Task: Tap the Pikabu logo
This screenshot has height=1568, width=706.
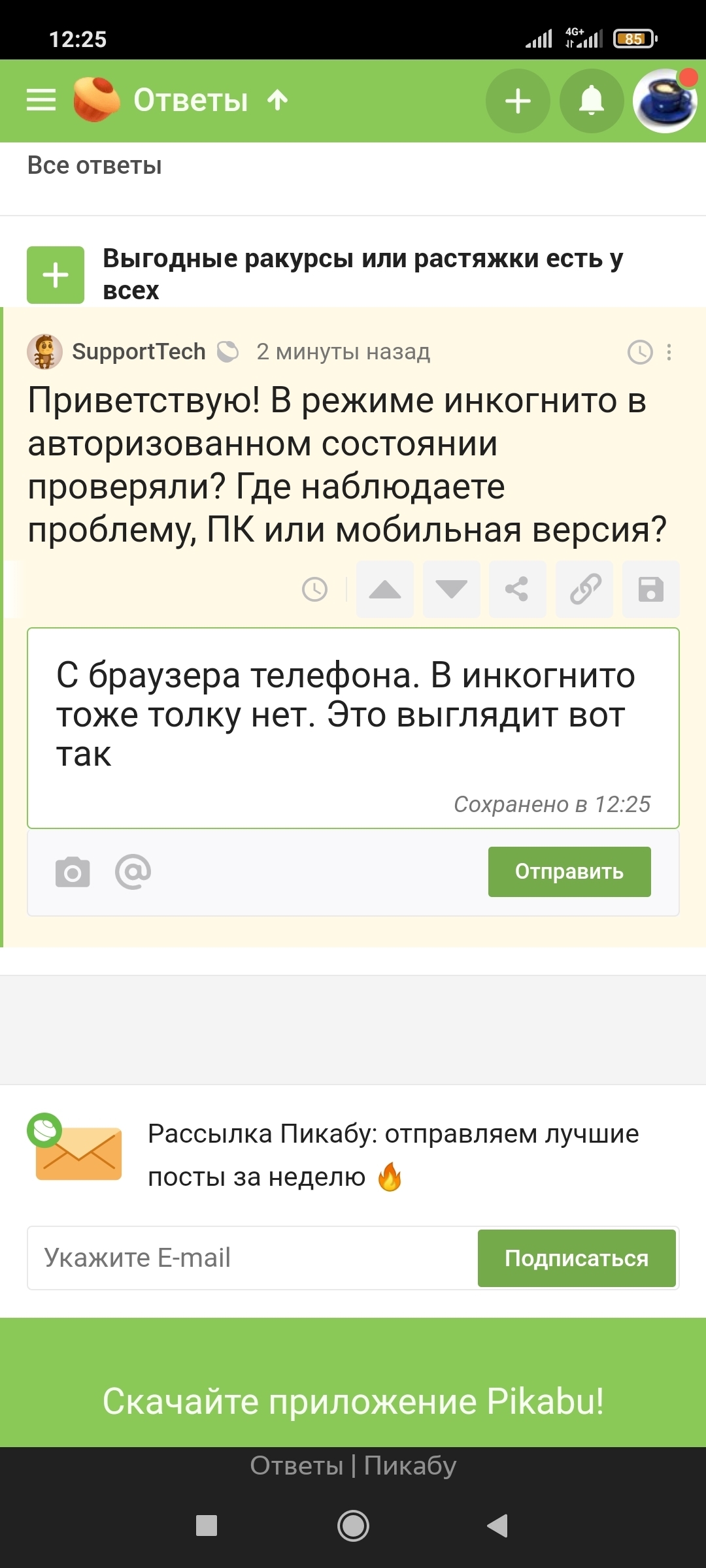Action: point(96,100)
